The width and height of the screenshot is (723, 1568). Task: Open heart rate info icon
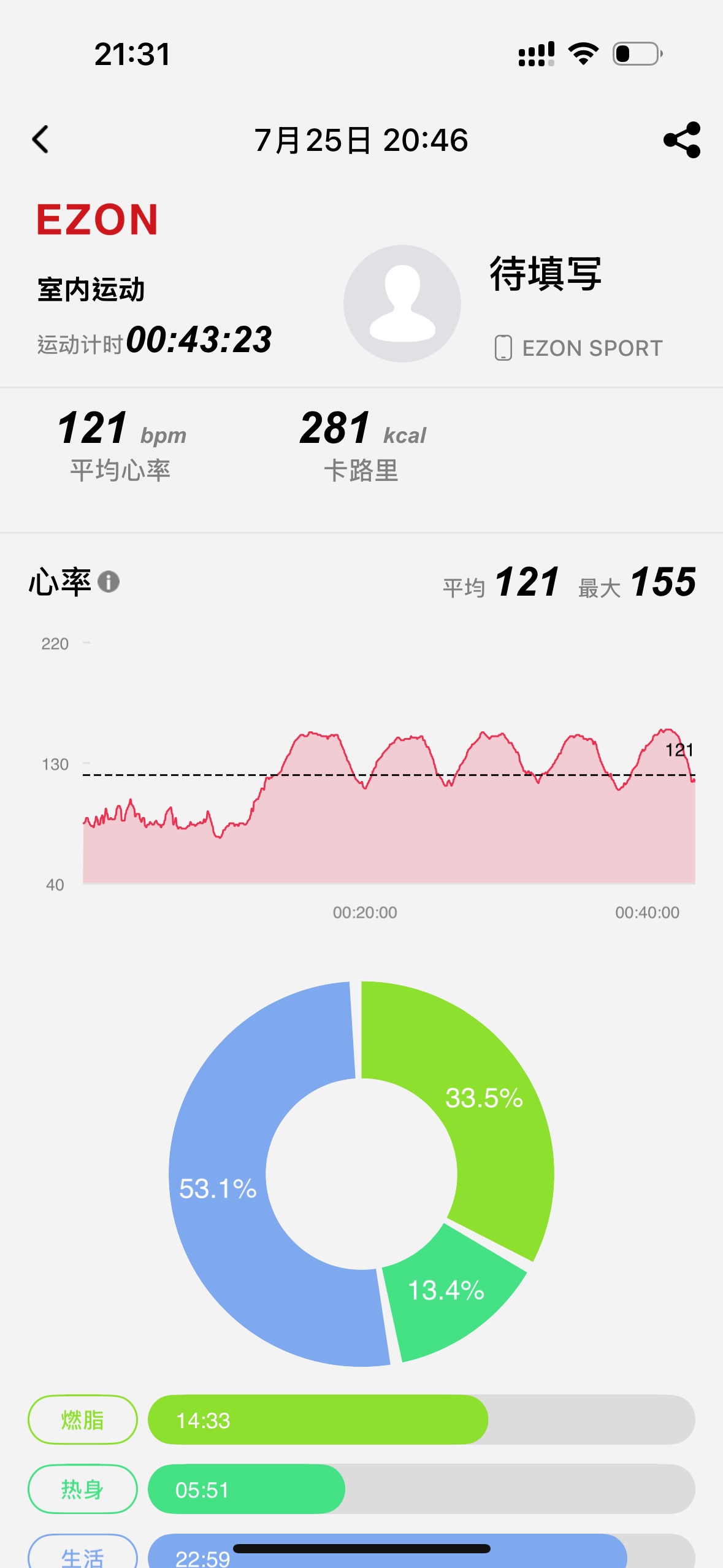(x=109, y=582)
